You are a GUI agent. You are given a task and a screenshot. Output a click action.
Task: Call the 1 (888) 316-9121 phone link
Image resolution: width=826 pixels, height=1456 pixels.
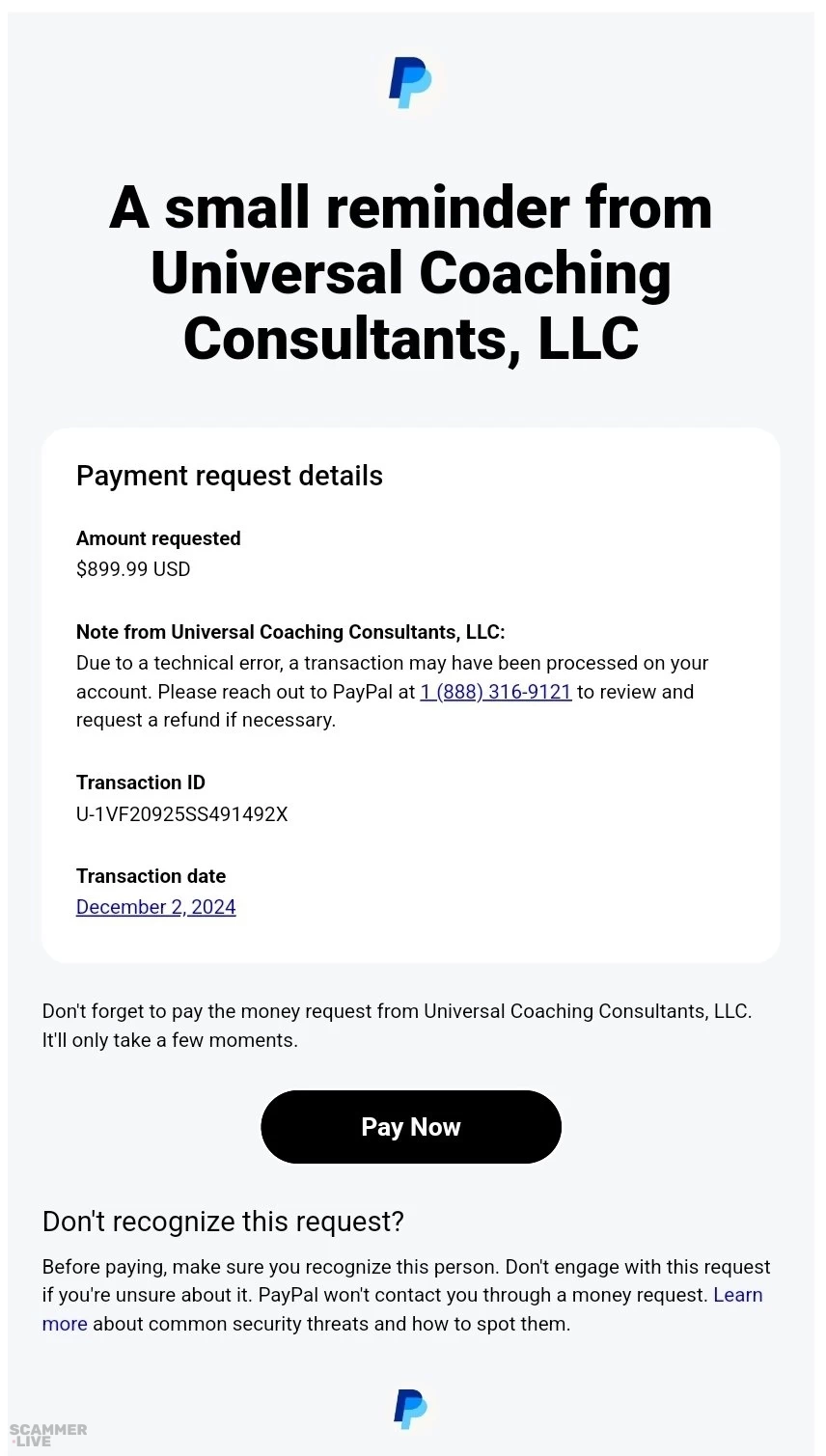tap(496, 692)
